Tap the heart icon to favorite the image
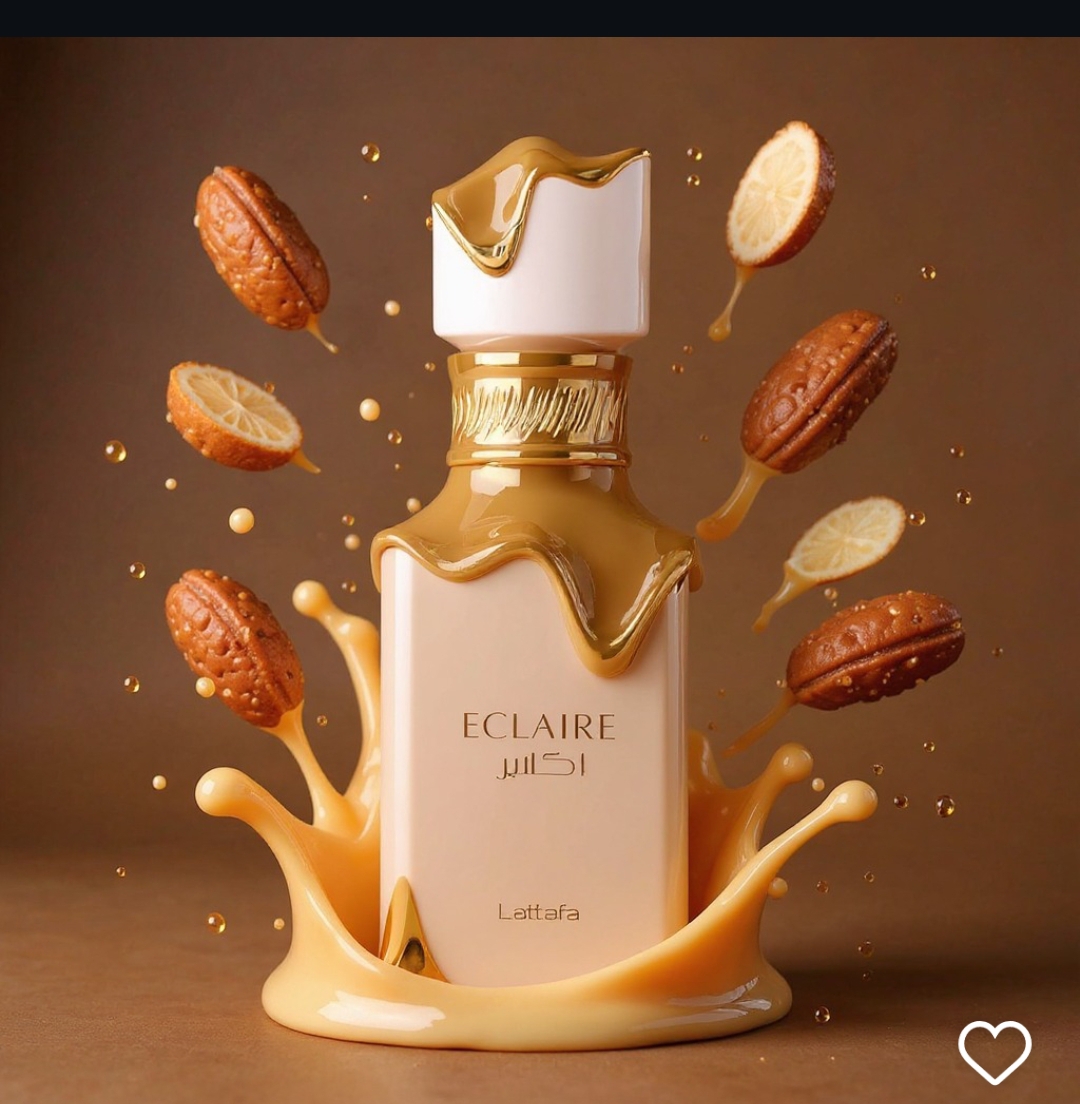This screenshot has height=1104, width=1080. coord(994,1050)
